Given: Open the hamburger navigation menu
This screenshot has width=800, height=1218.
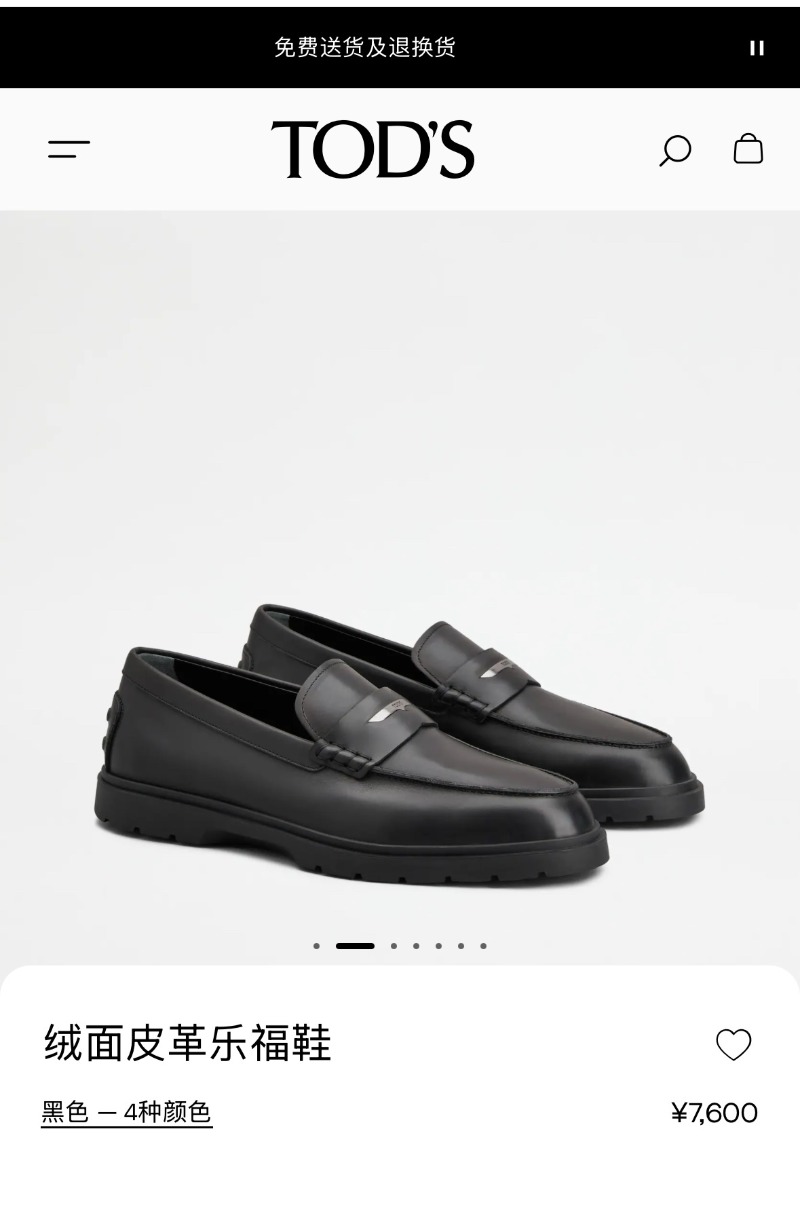Looking at the screenshot, I should [x=69, y=150].
